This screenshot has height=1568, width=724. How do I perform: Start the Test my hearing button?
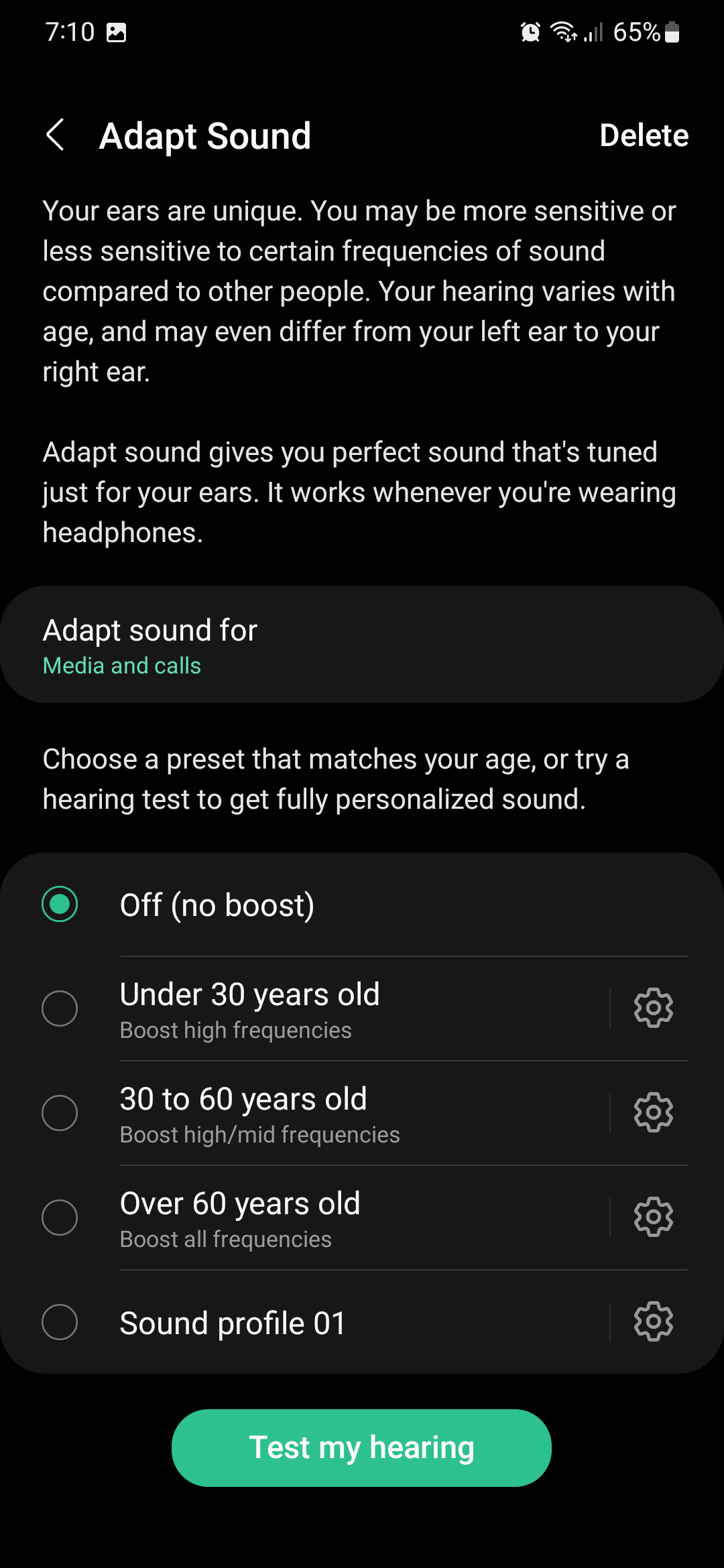click(x=361, y=1447)
